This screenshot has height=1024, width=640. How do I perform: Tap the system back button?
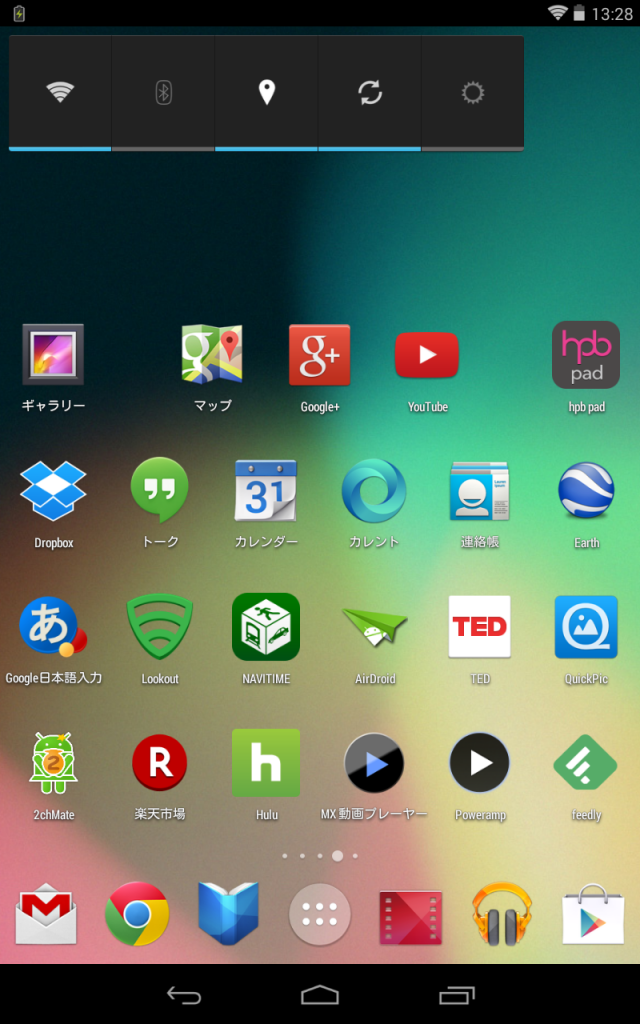(184, 995)
